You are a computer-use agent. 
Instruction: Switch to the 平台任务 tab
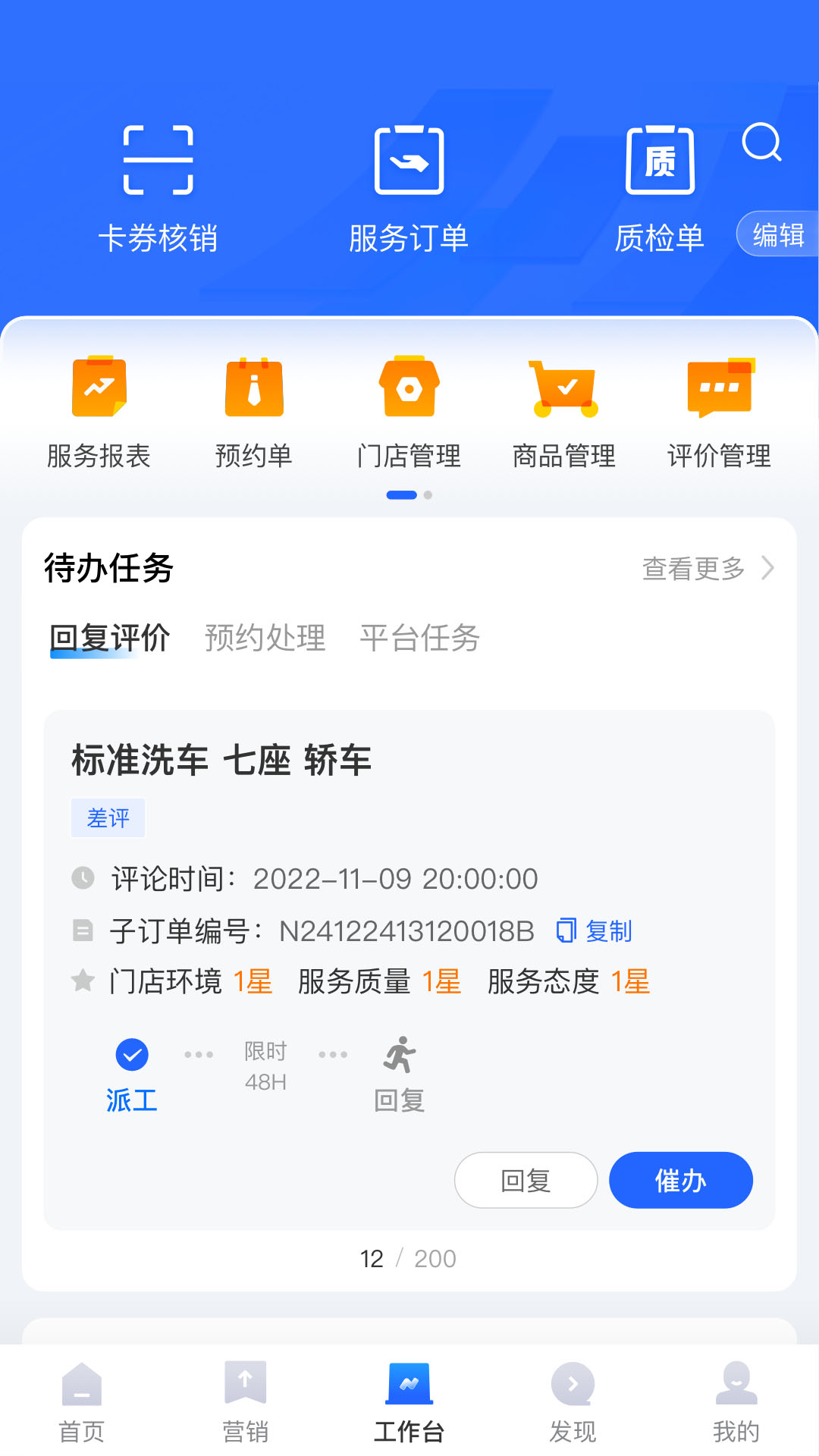420,638
